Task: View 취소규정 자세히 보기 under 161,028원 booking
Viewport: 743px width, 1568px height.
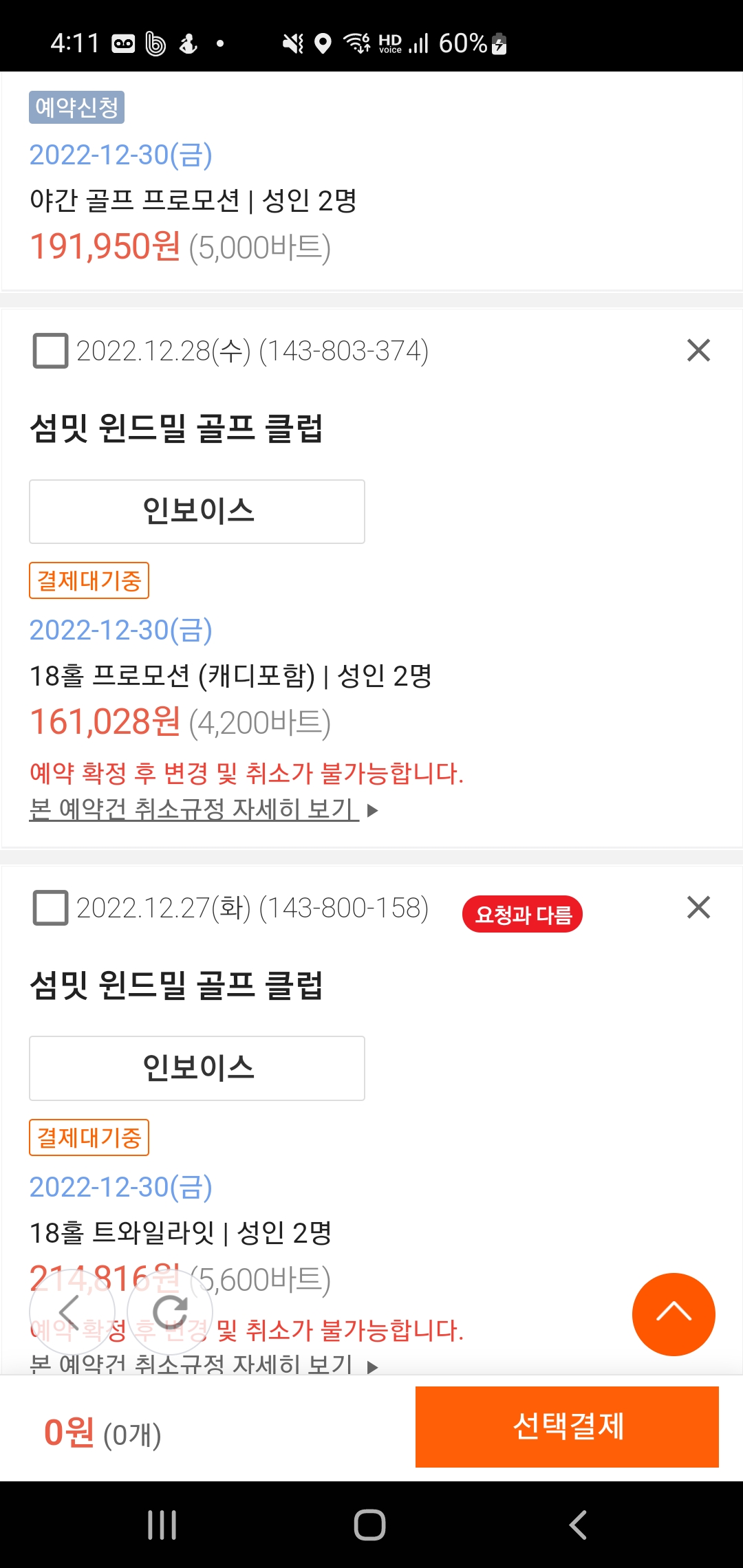Action: (204, 809)
